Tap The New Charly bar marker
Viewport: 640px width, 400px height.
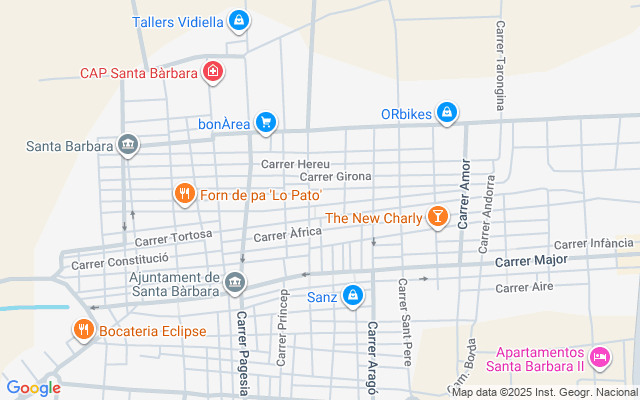pyautogui.click(x=437, y=217)
